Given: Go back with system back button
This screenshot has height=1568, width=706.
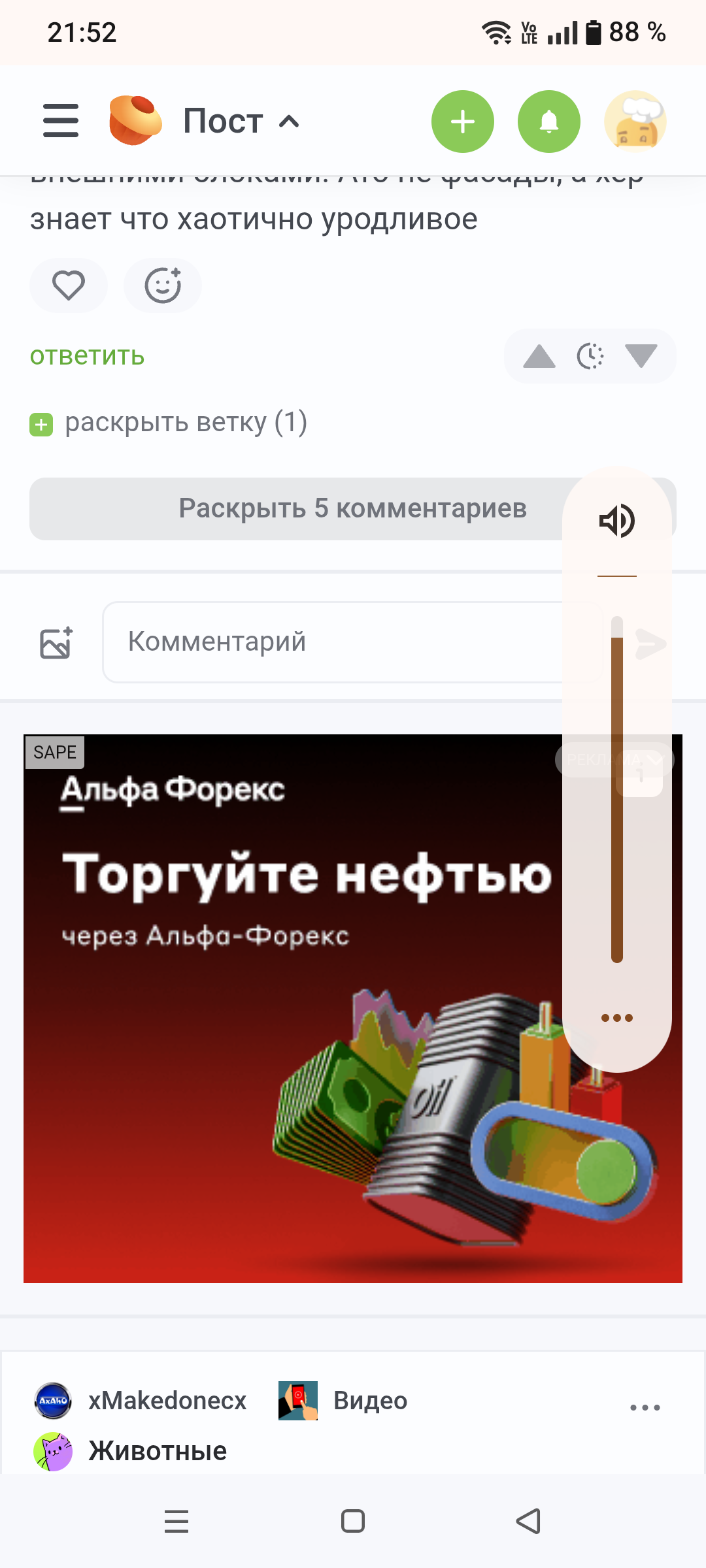Looking at the screenshot, I should [528, 1521].
